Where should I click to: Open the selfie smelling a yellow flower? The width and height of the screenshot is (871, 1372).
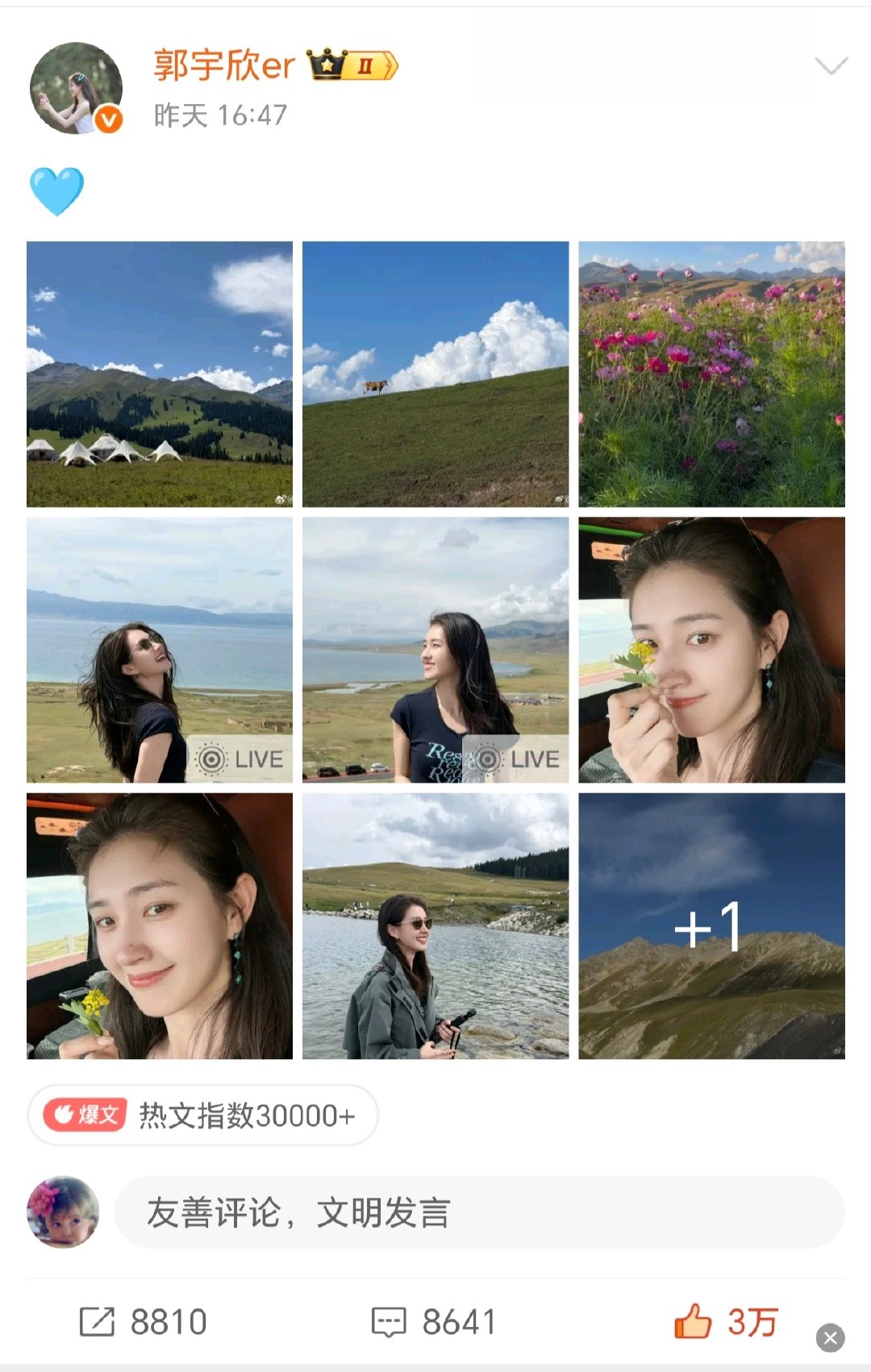pos(711,650)
